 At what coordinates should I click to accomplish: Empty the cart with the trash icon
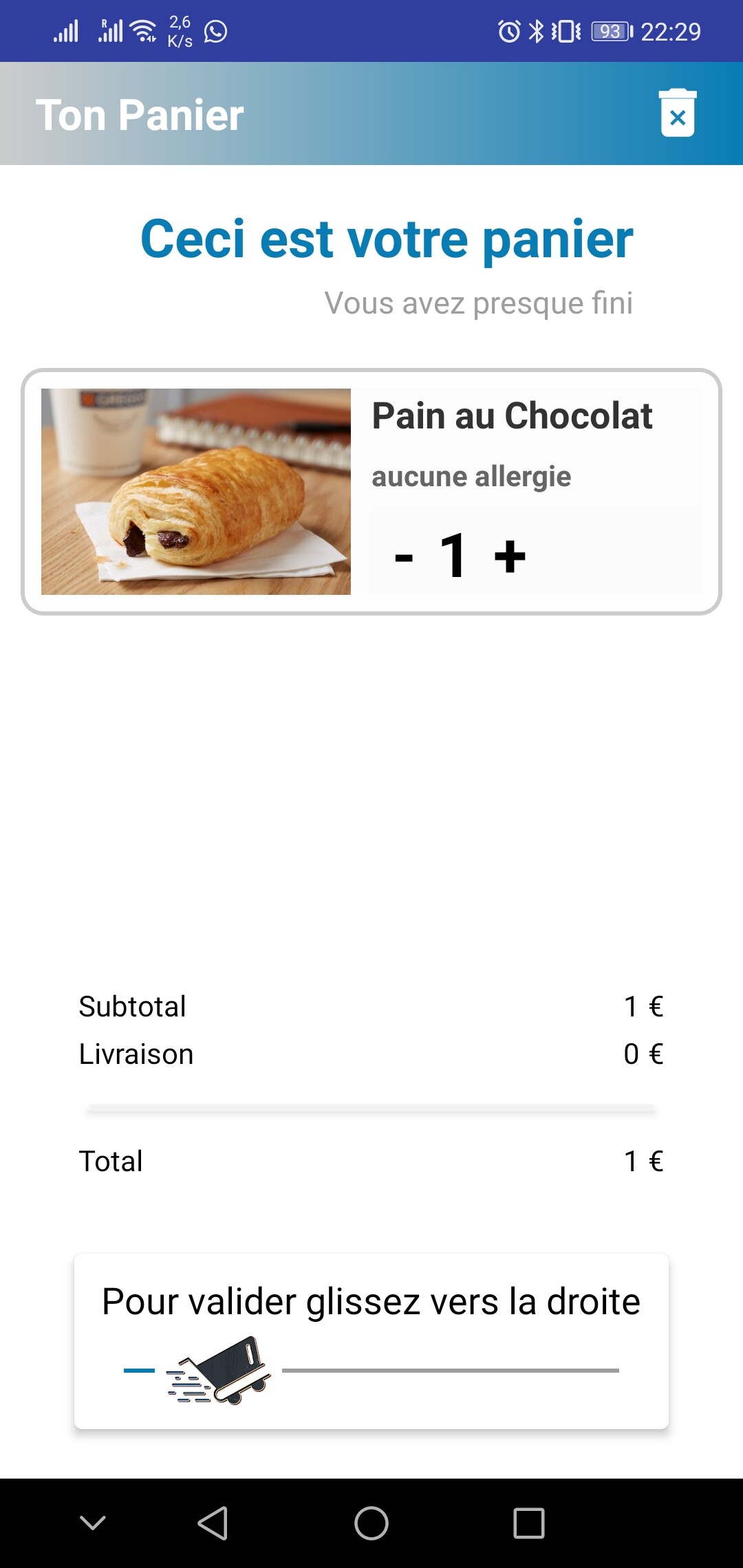tap(678, 114)
